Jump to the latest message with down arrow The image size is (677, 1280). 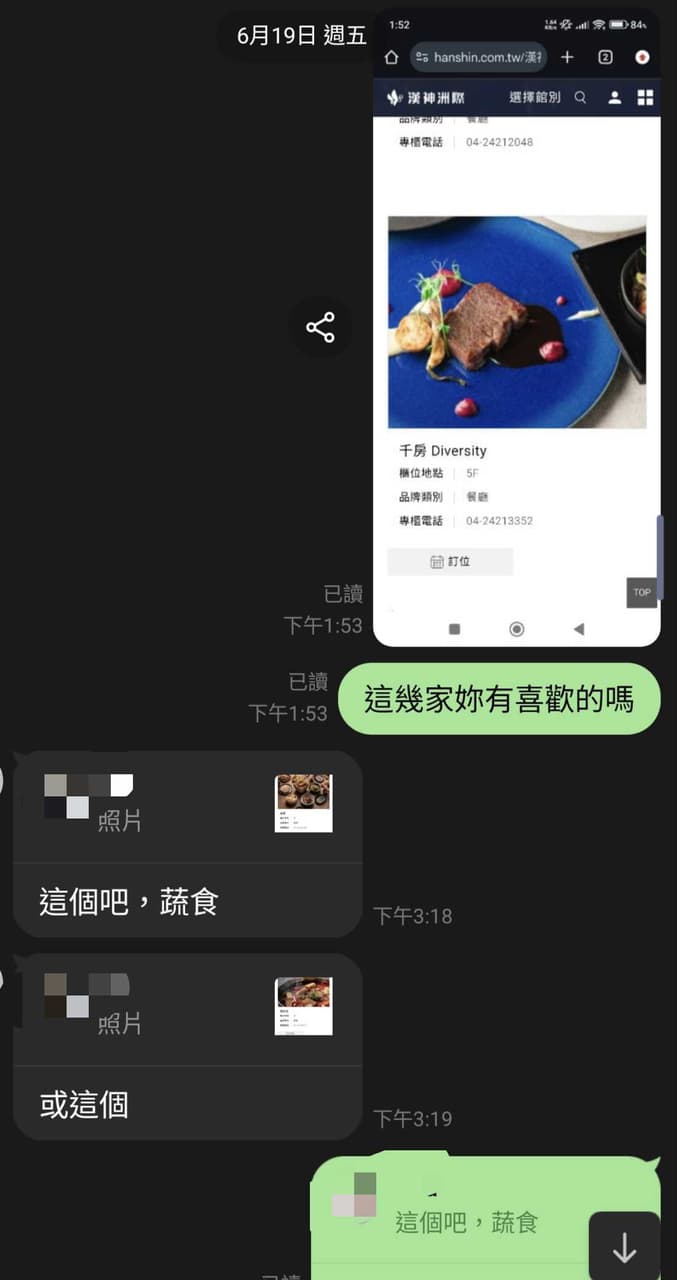624,1246
